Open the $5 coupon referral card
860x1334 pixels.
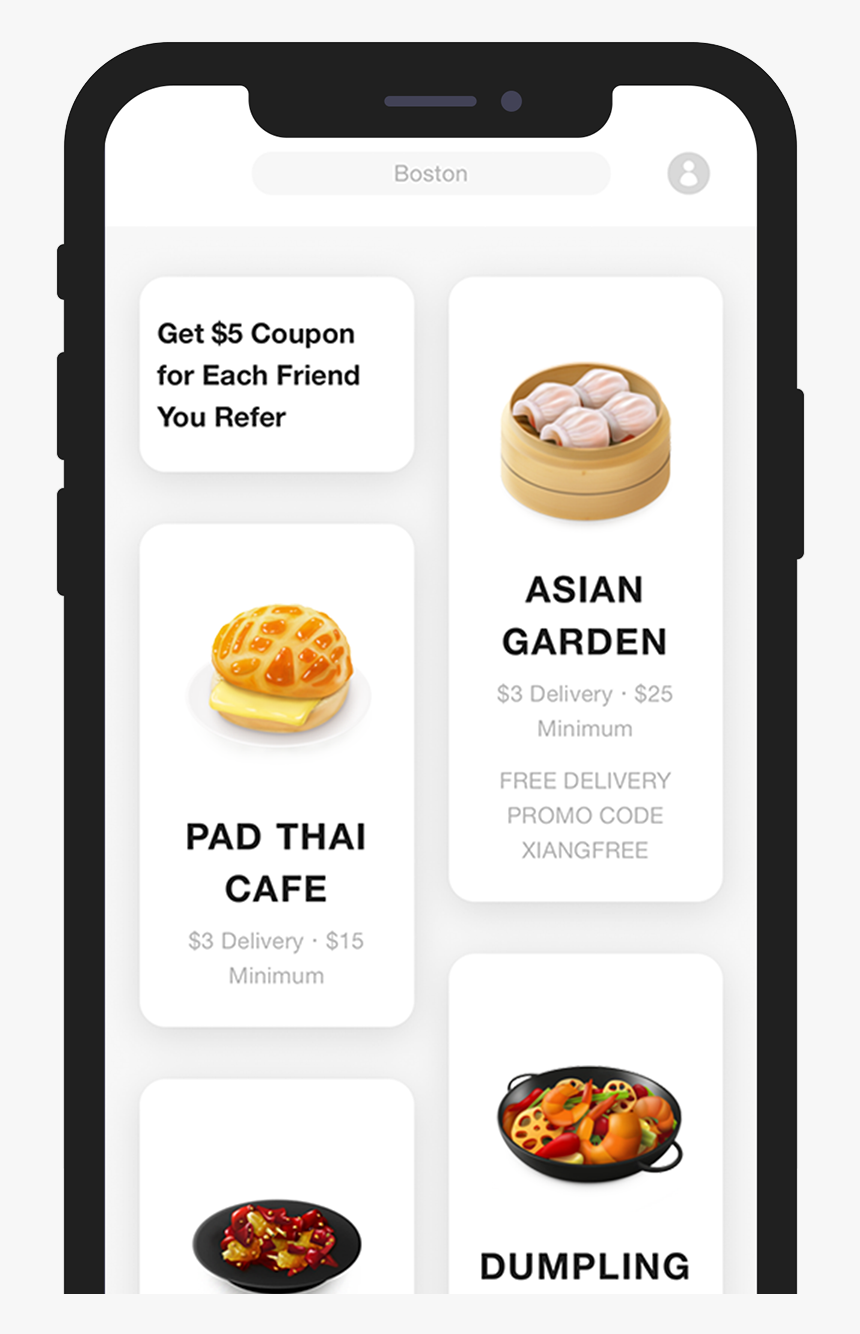tap(276, 375)
